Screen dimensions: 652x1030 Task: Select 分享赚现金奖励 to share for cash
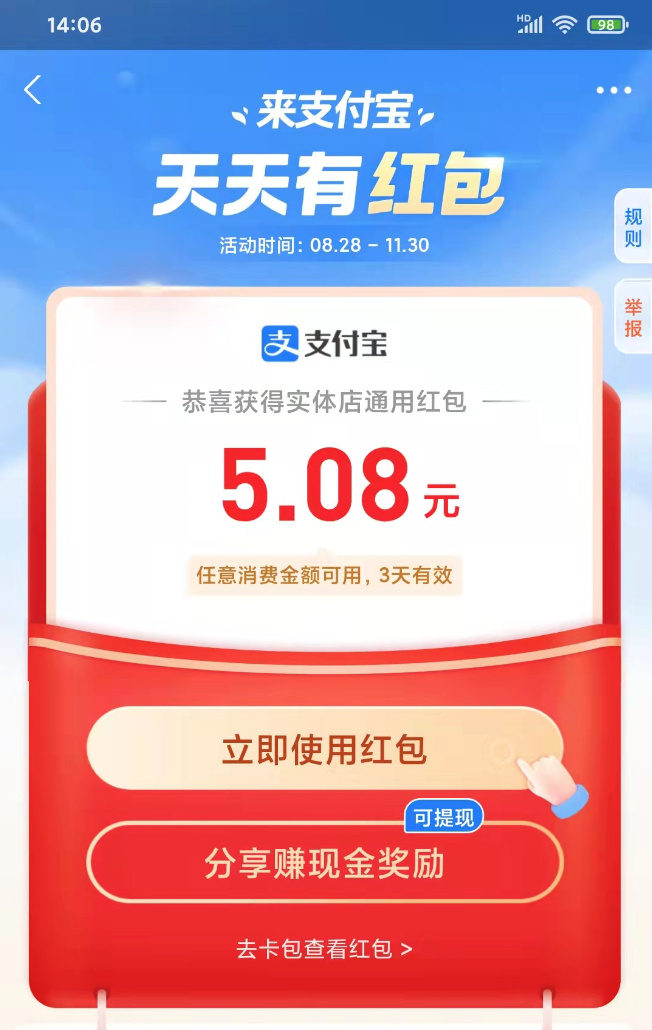324,863
